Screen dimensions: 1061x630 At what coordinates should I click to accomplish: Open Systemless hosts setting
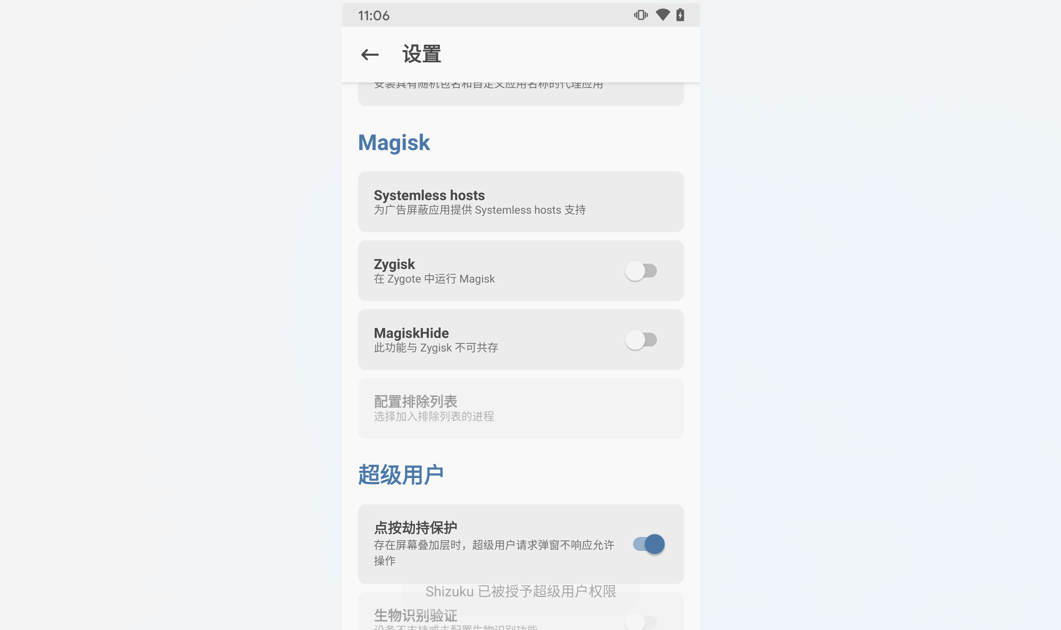(x=520, y=202)
